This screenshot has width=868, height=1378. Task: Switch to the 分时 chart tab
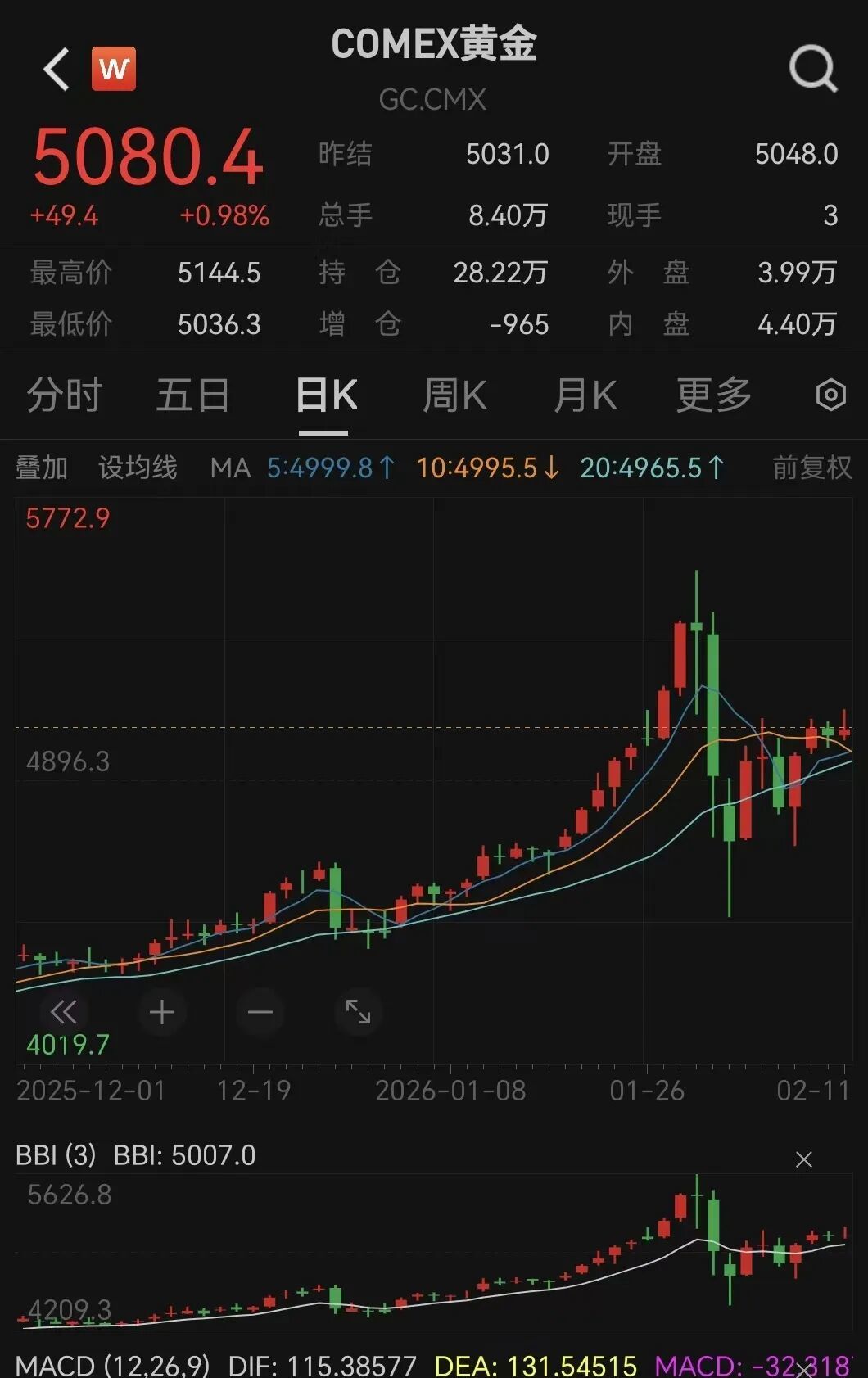64,396
